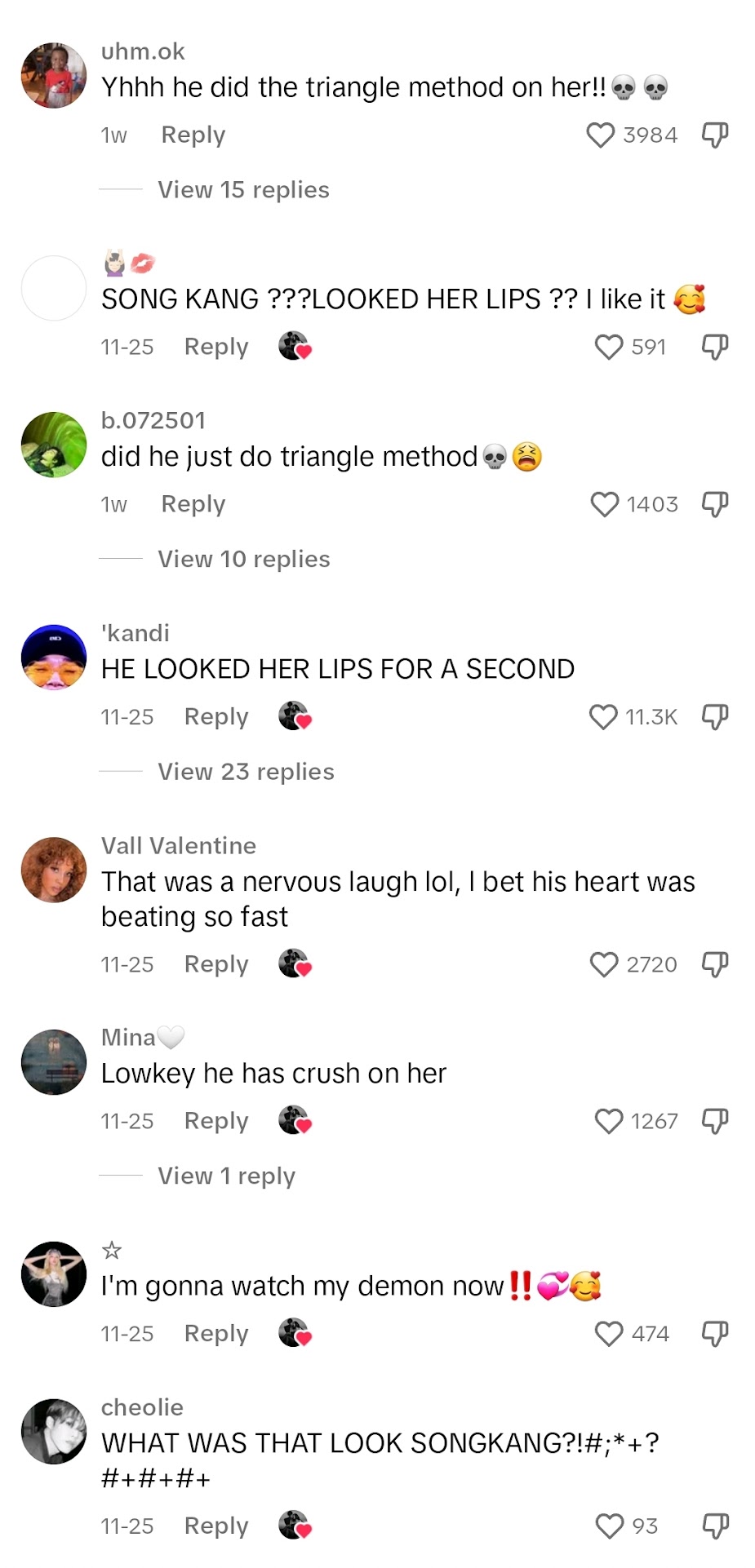Expand View 10 replies

click(x=243, y=560)
